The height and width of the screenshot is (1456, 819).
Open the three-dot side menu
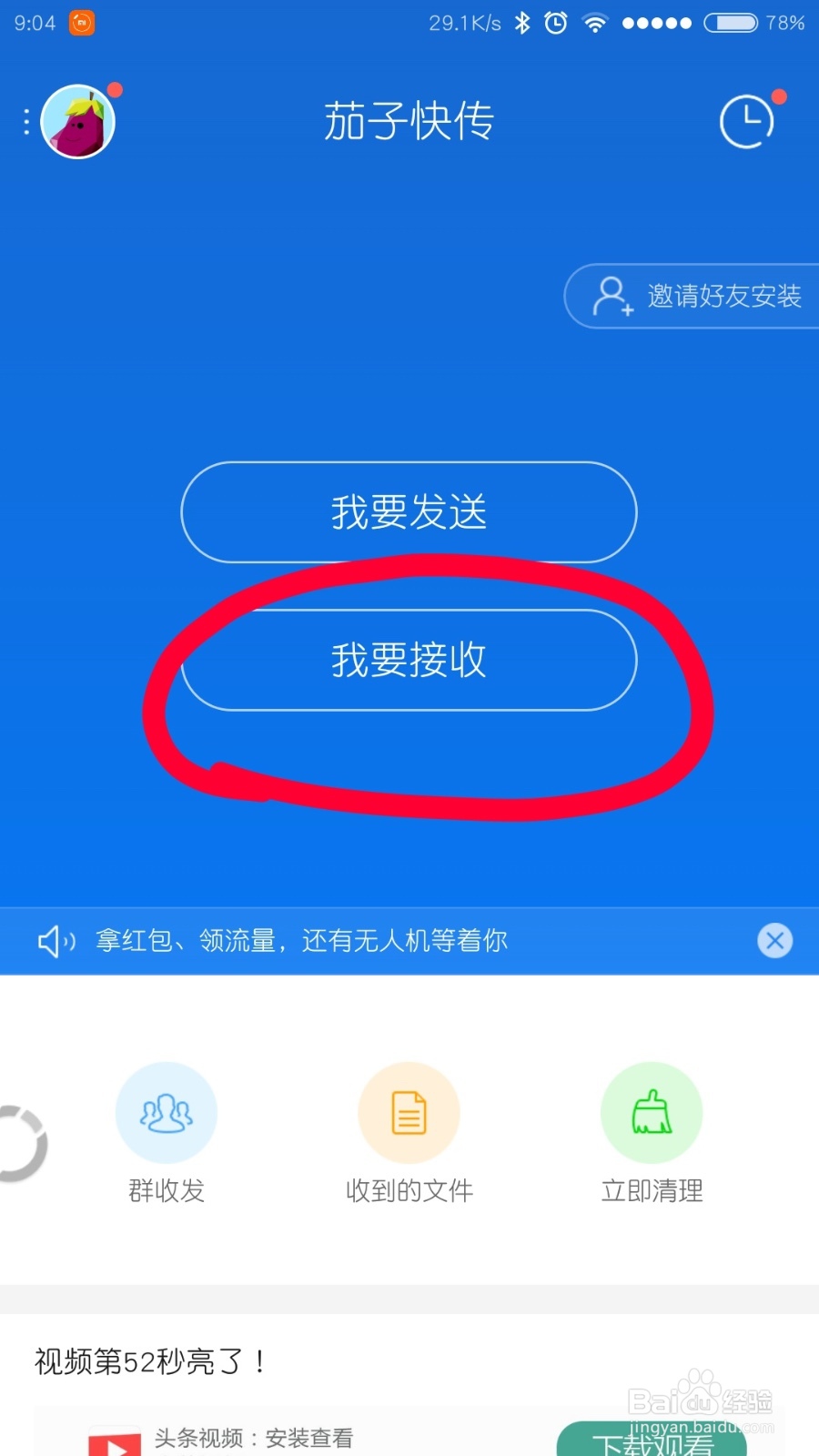coord(25,123)
